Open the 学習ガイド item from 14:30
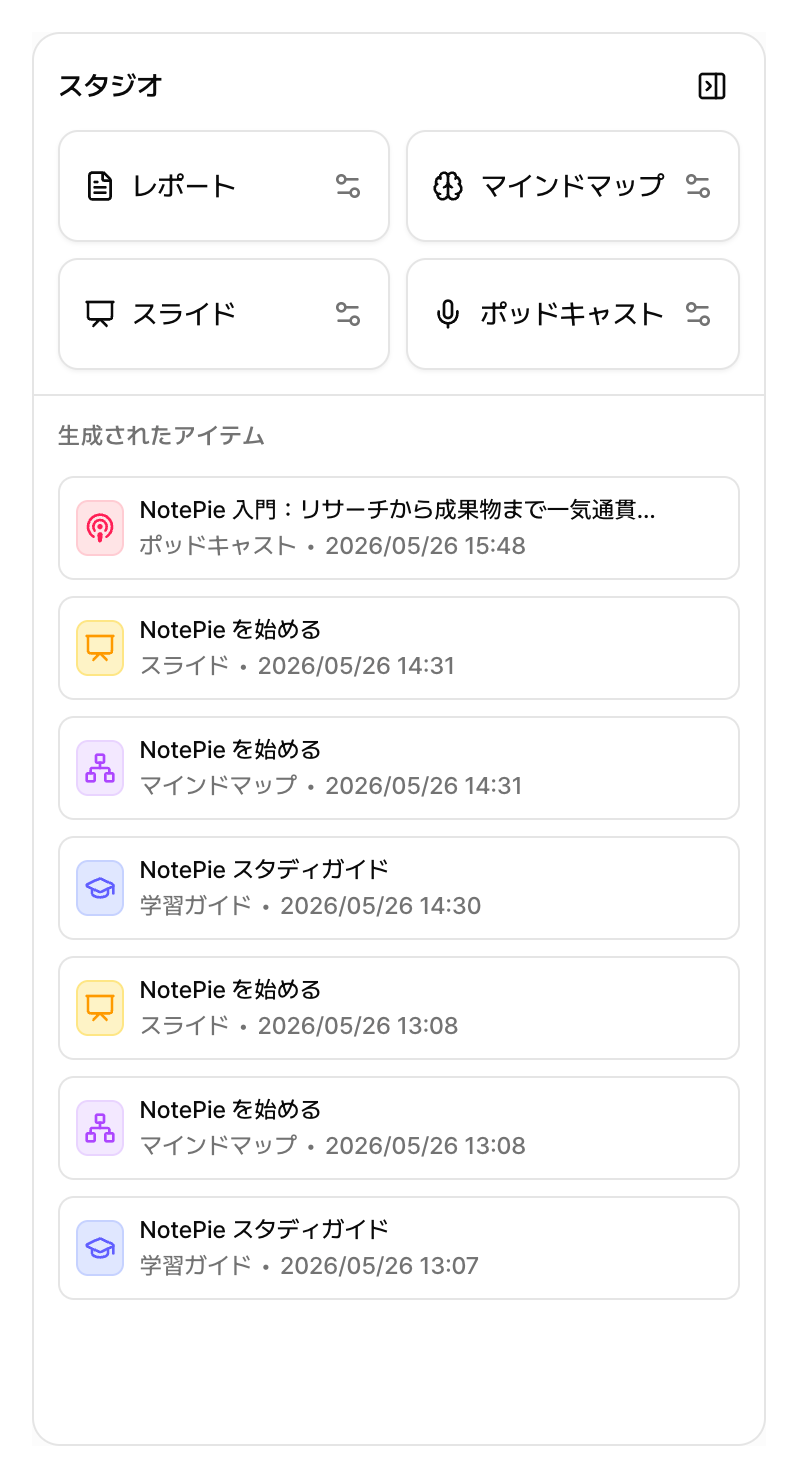790x1476 pixels. coord(399,888)
